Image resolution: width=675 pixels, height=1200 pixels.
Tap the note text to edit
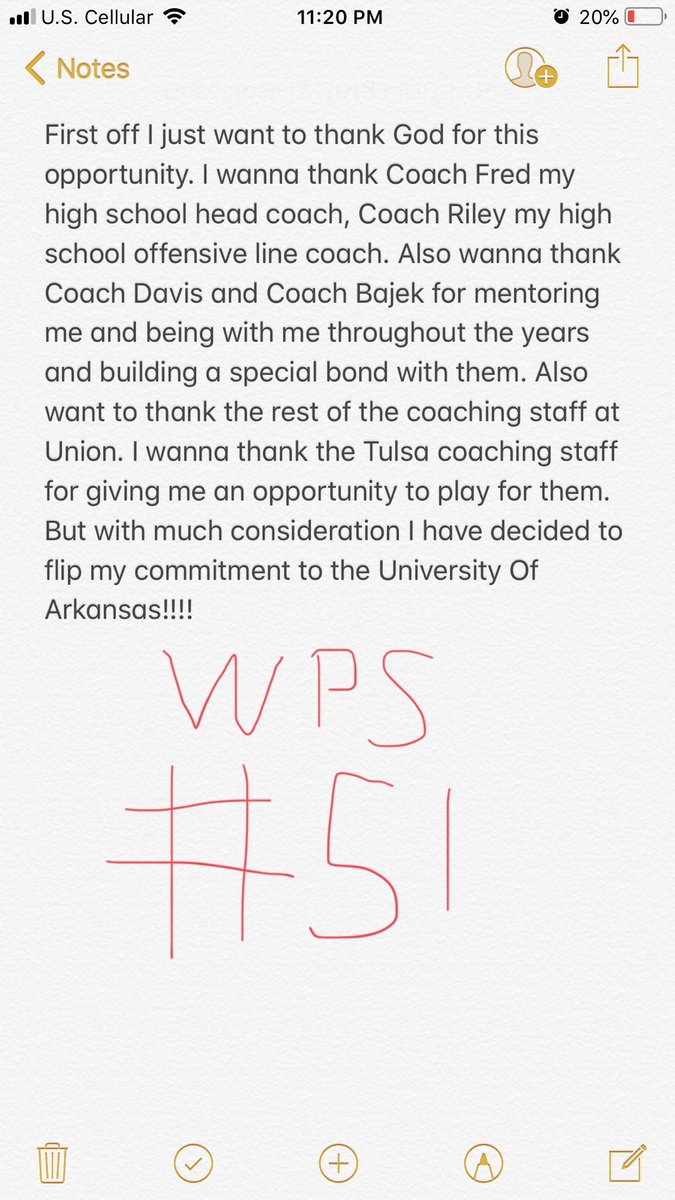(x=333, y=371)
